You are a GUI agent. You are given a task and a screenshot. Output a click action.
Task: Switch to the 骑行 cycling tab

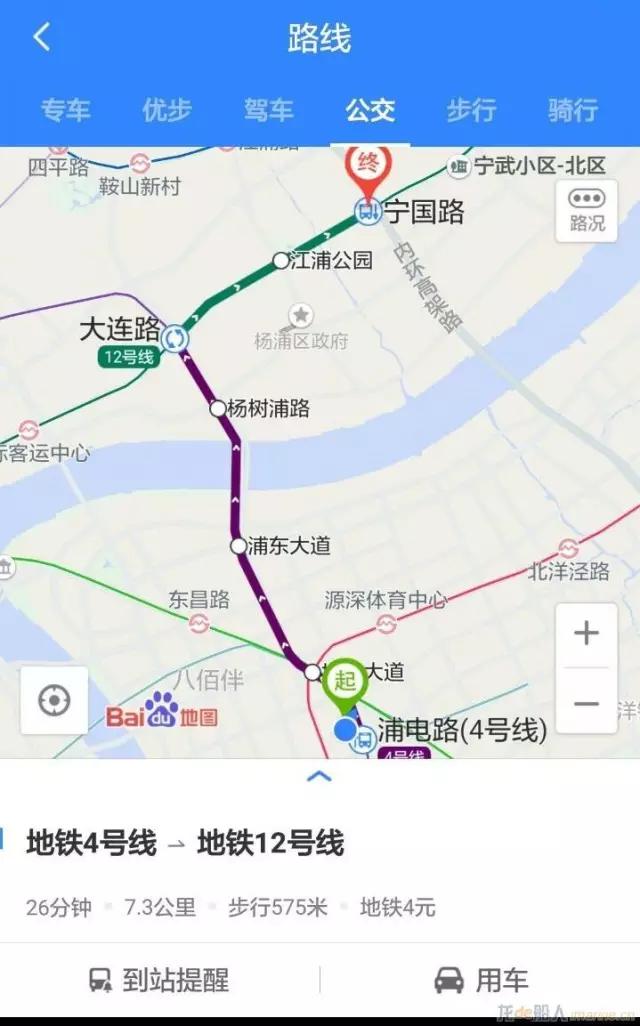(573, 110)
